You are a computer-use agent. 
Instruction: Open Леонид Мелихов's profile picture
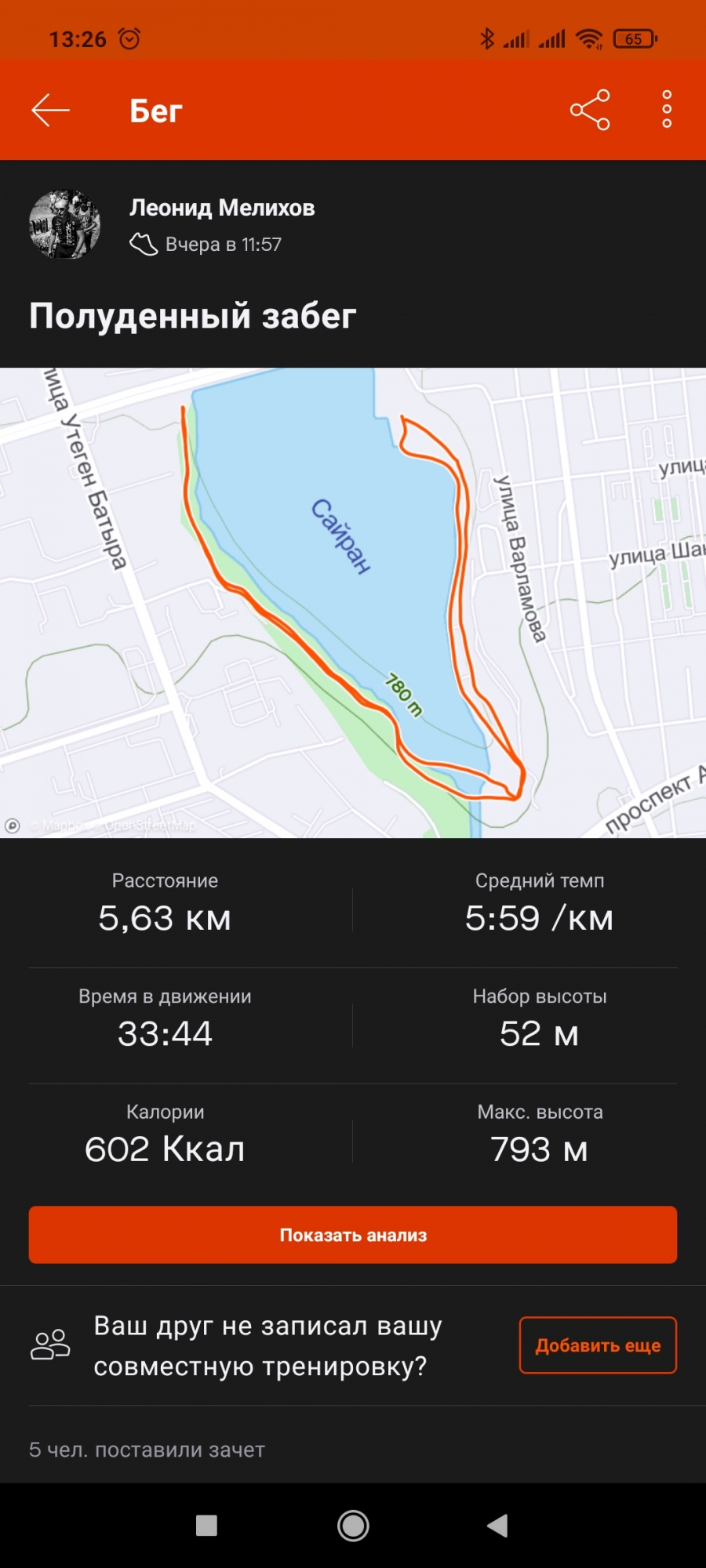pyautogui.click(x=64, y=225)
